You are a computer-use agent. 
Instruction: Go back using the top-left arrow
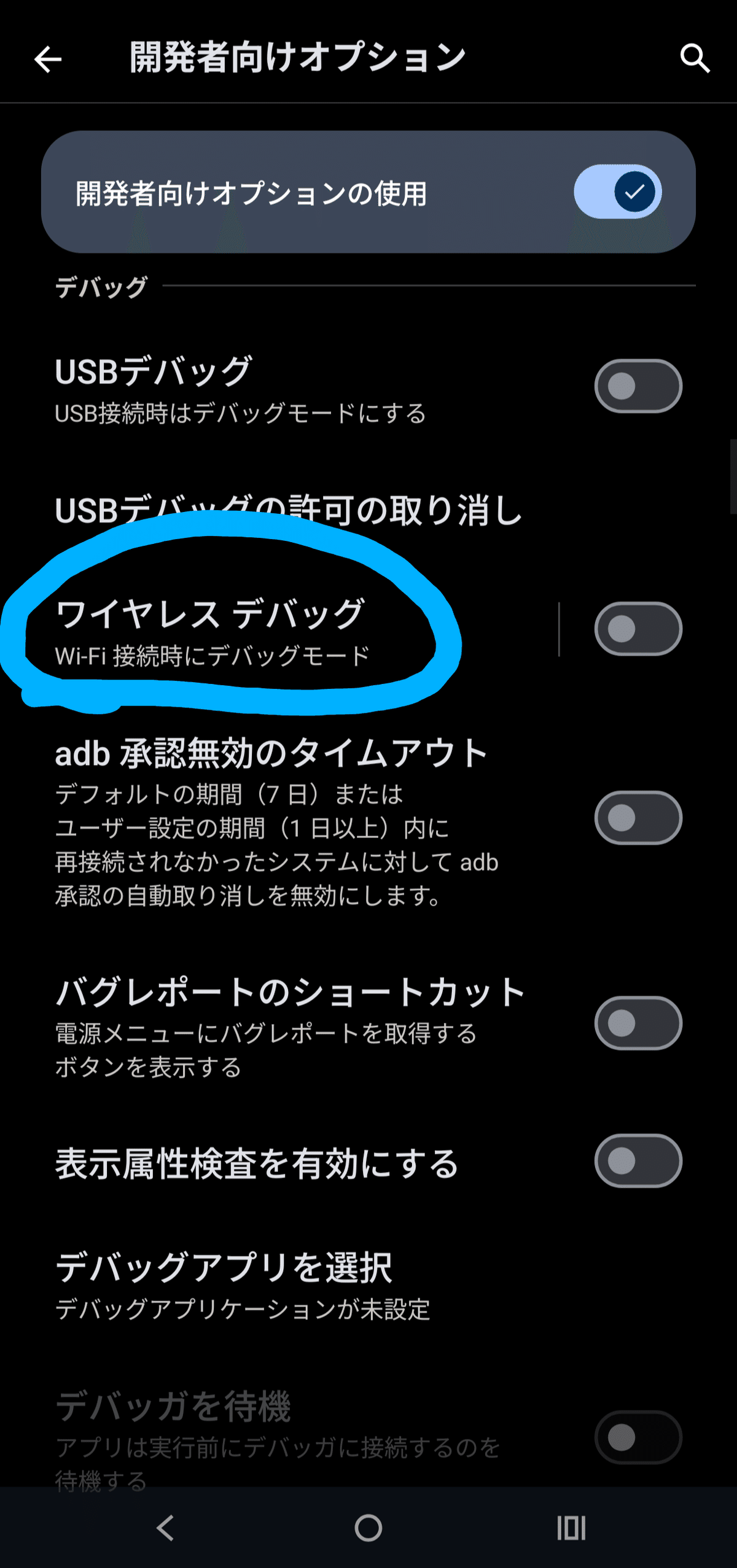[x=48, y=60]
